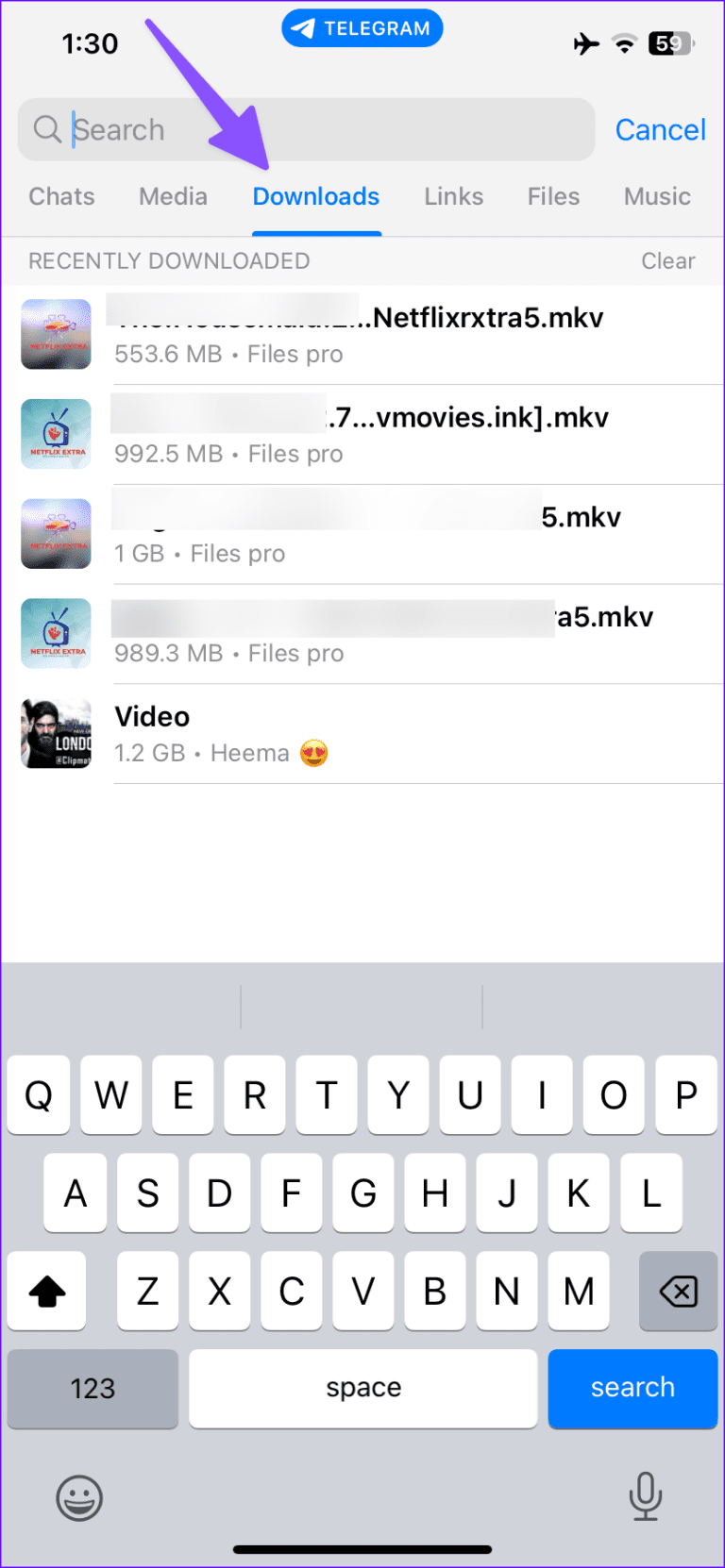This screenshot has height=1568, width=725.
Task: Toggle the Shift key
Action: (x=46, y=1291)
